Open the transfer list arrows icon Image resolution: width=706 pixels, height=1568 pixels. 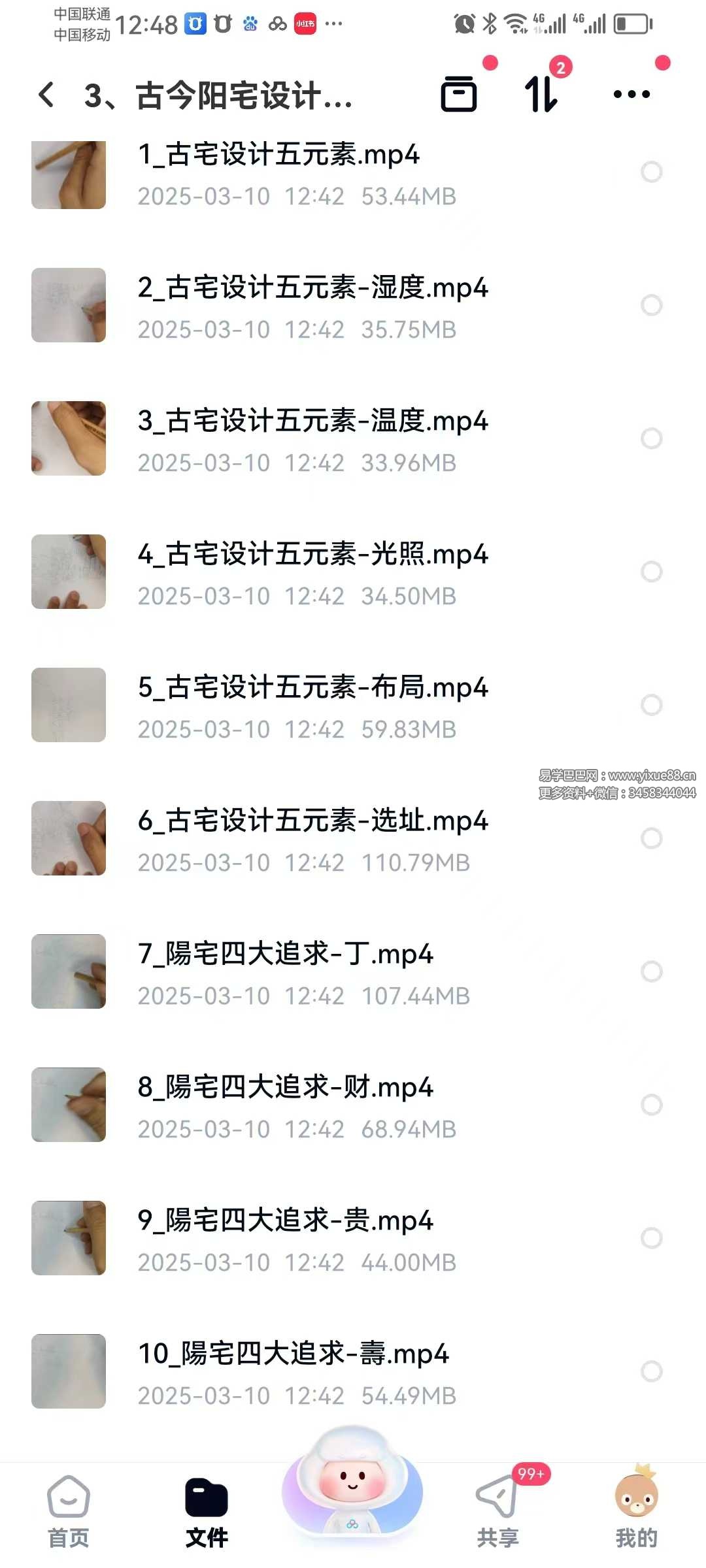tap(541, 94)
